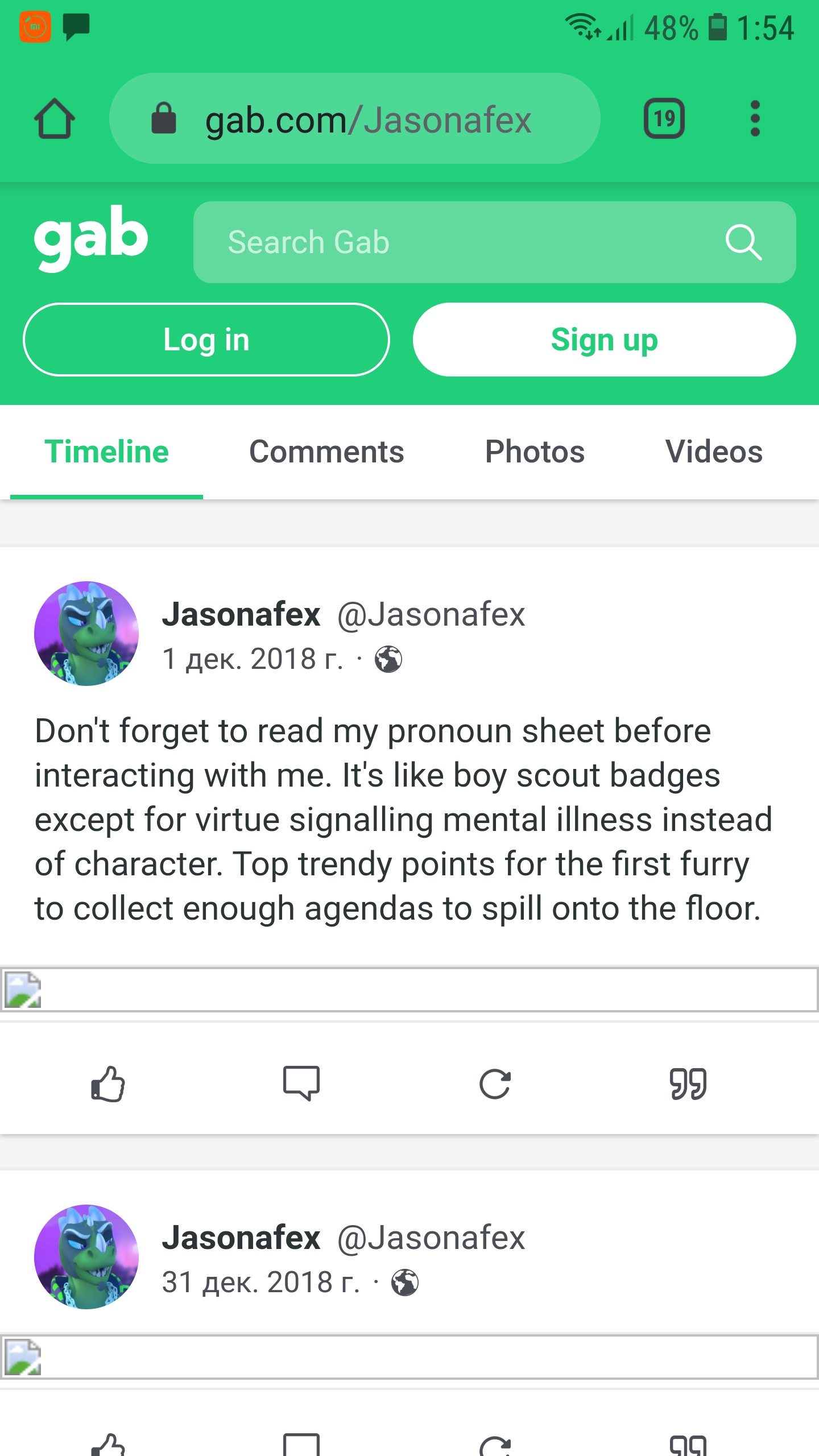Comment on the 1 дек. 2018 post
Image resolution: width=819 pixels, height=1456 pixels.
(x=301, y=1083)
